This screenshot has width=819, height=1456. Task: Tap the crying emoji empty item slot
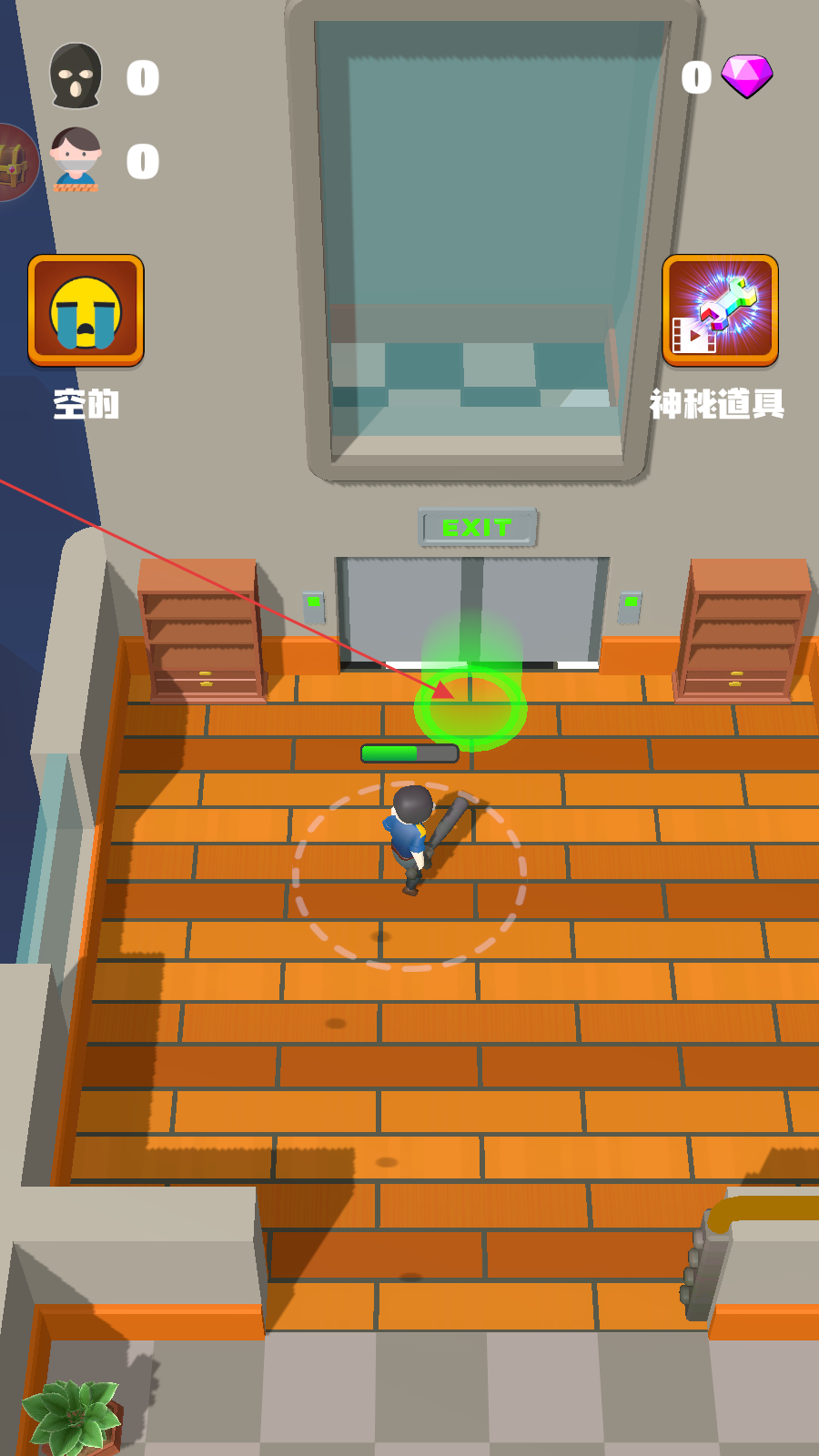pyautogui.click(x=86, y=310)
